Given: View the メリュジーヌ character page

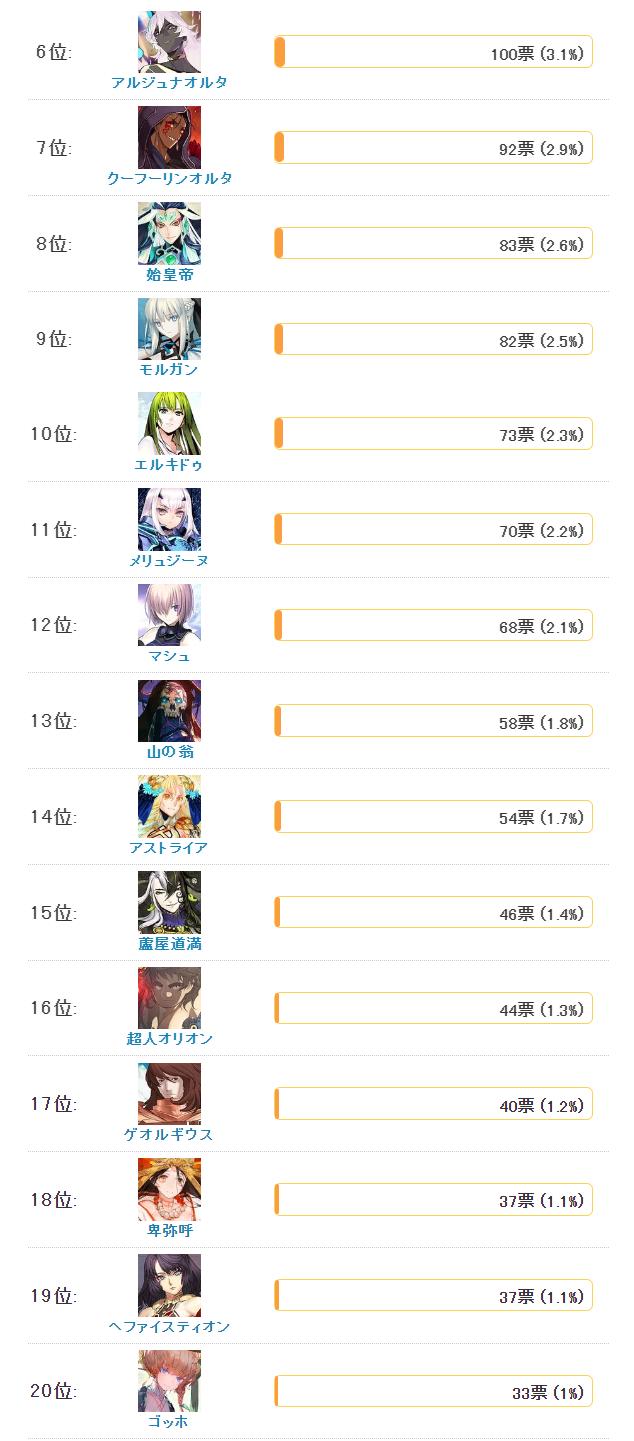Looking at the screenshot, I should (169, 561).
